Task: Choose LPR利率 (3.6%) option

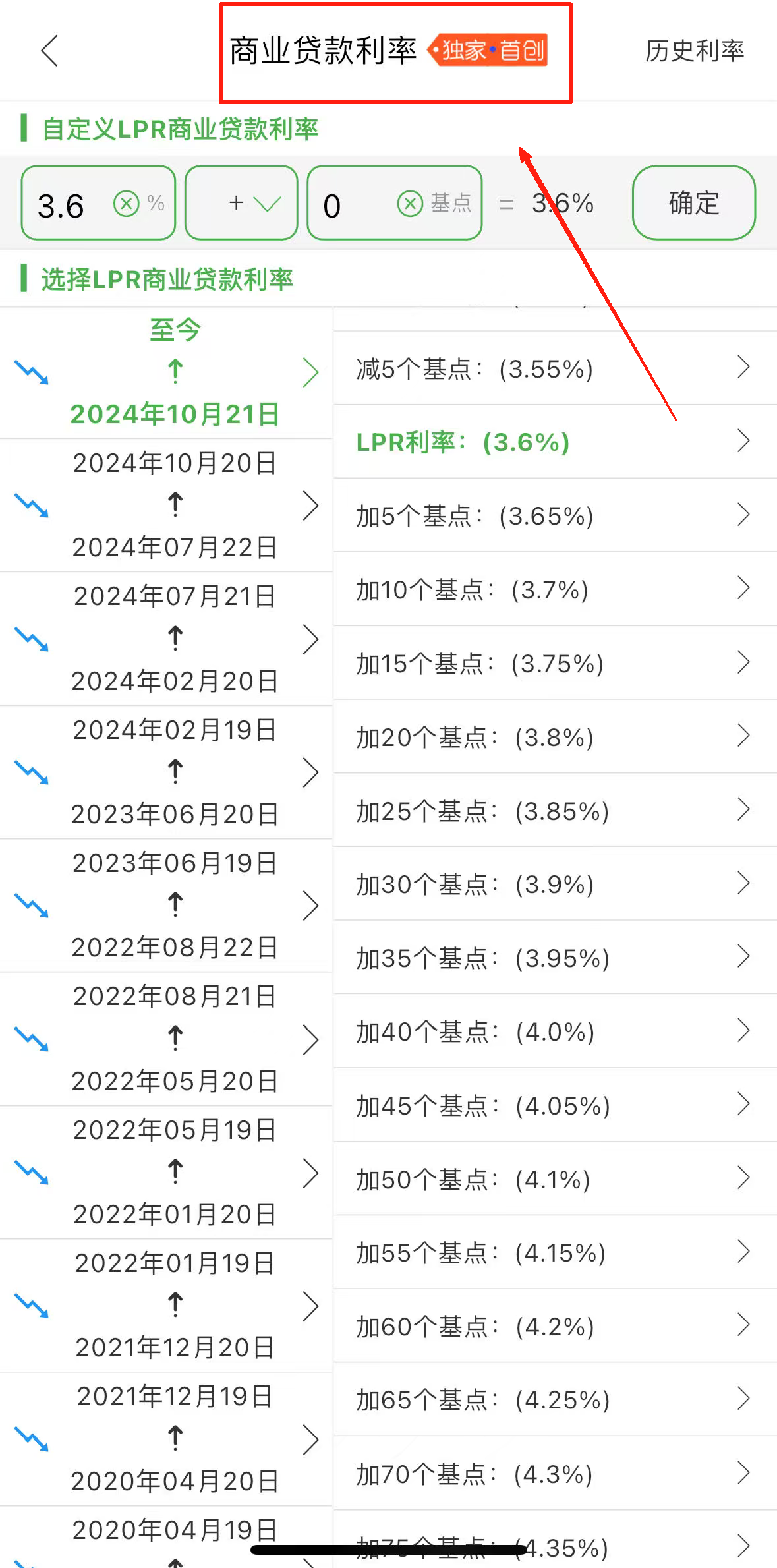Action: (x=554, y=442)
